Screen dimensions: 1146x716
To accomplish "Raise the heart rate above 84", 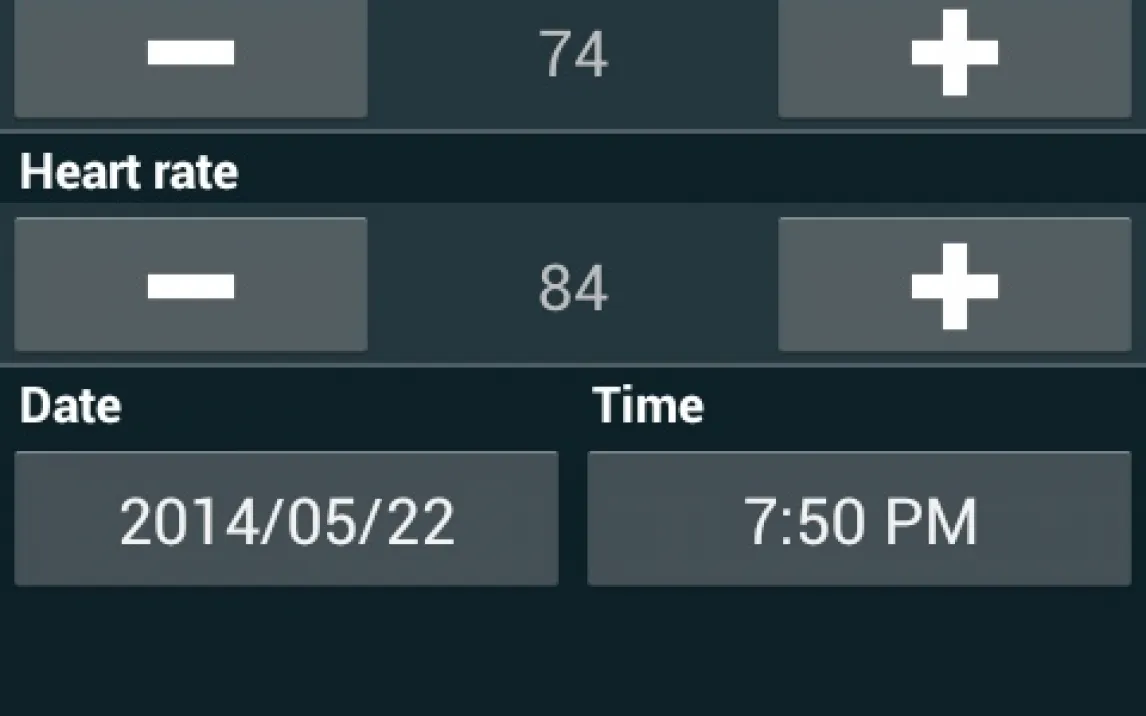I will coord(955,284).
